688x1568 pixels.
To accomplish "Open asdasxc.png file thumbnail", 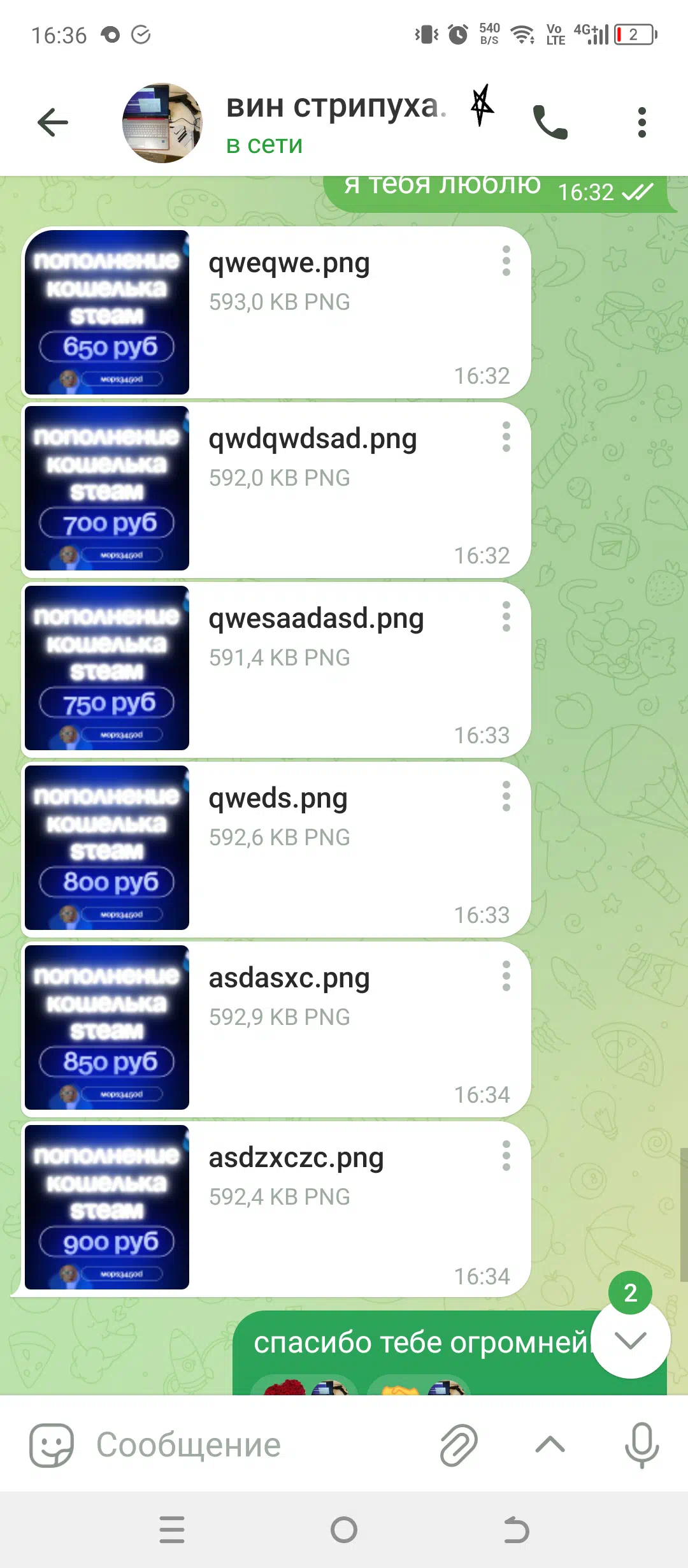I will (107, 1027).
